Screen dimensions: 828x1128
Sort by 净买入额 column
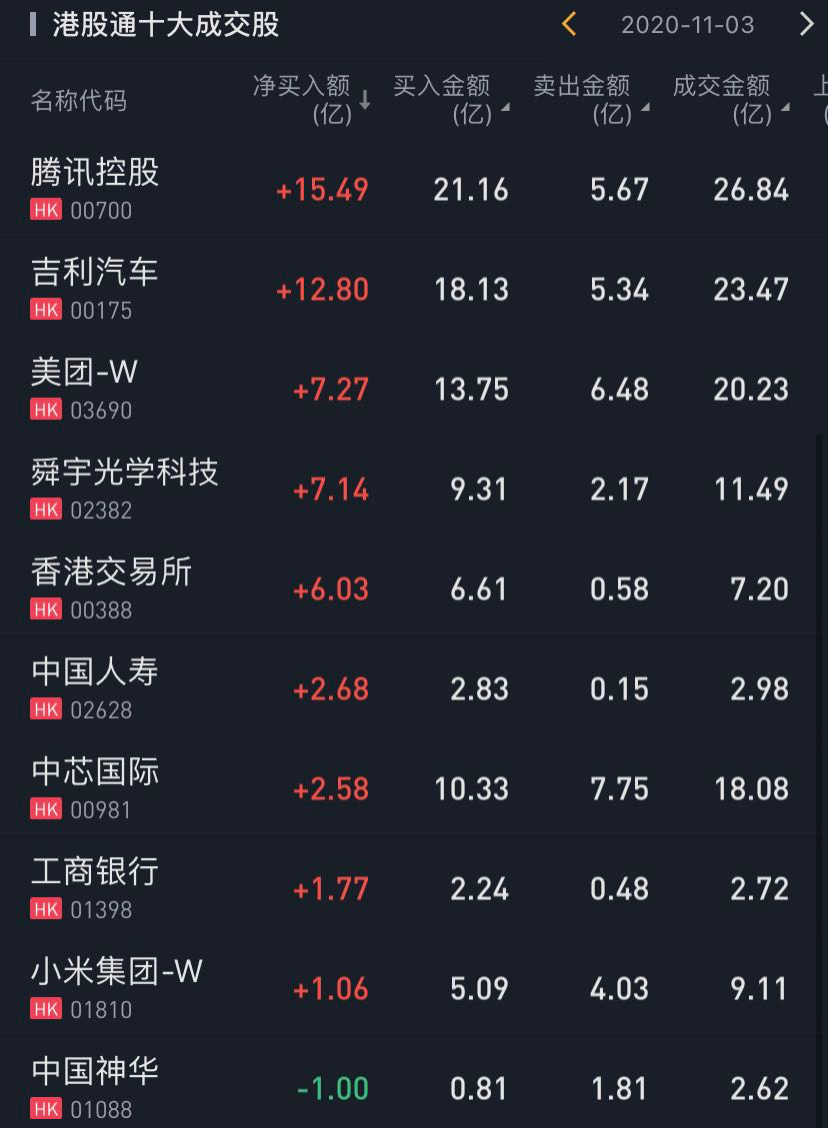point(311,100)
